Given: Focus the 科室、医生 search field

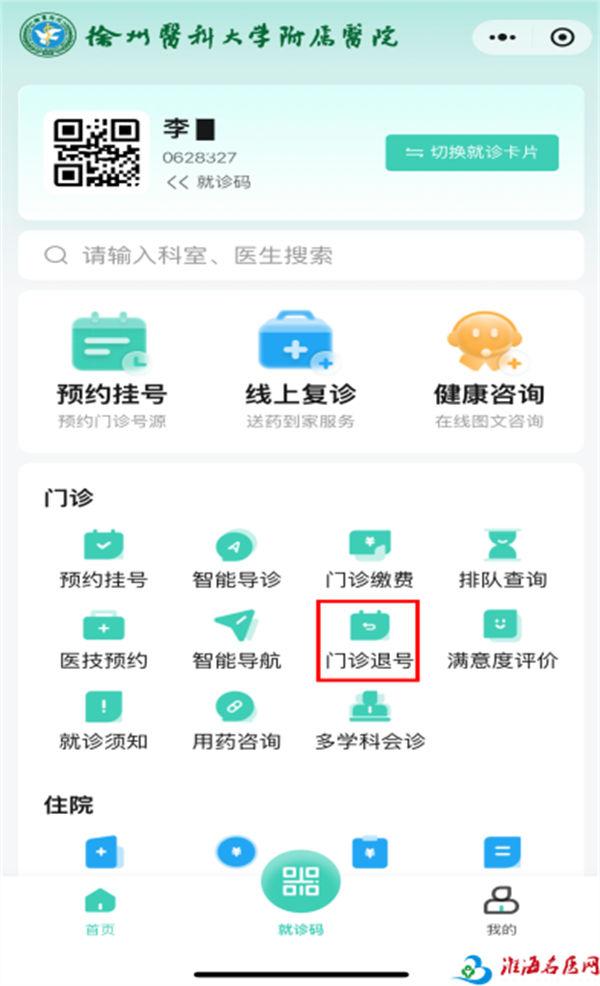Looking at the screenshot, I should click(x=300, y=256).
